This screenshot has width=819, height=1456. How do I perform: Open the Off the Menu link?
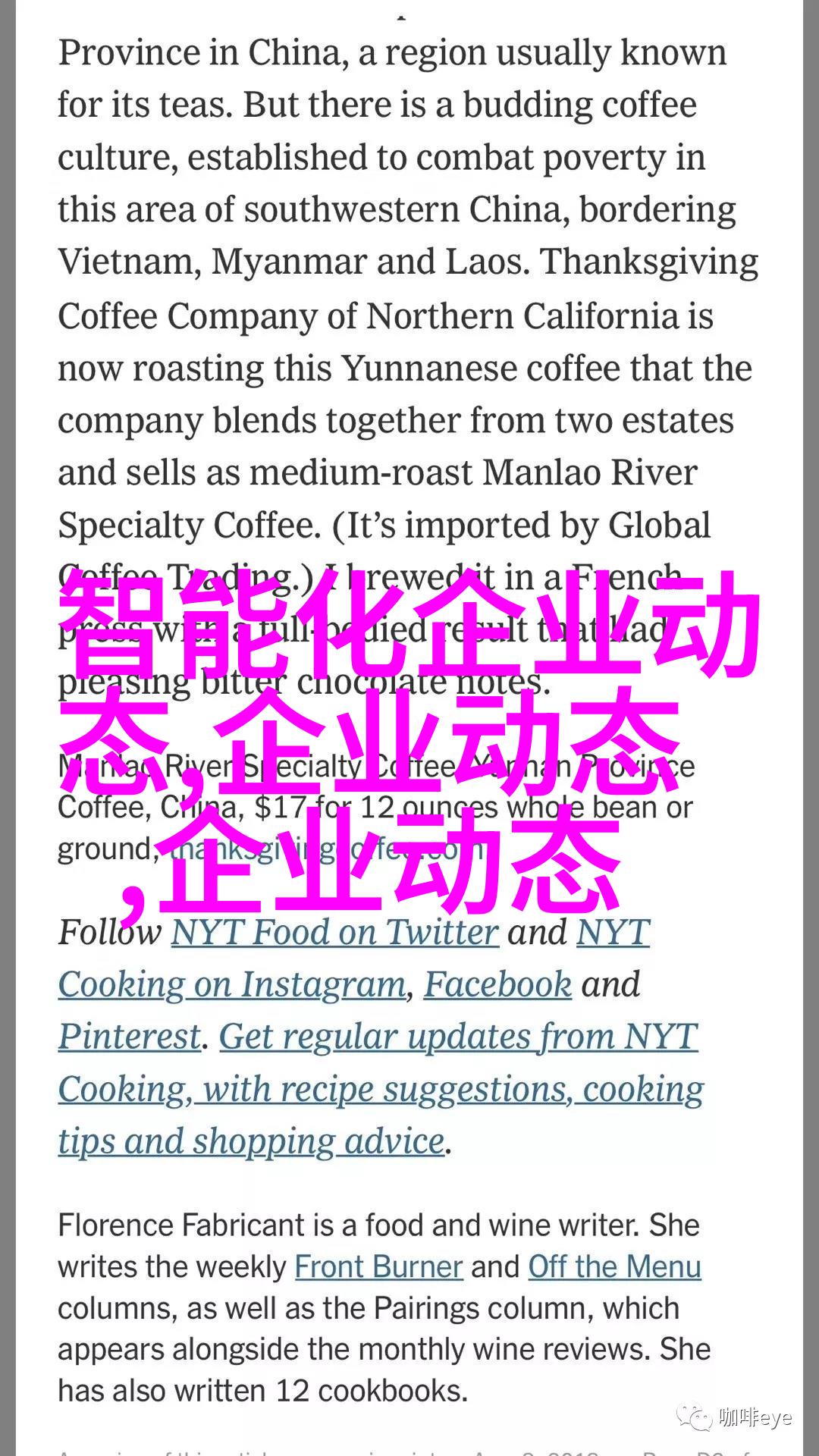coord(614,1266)
